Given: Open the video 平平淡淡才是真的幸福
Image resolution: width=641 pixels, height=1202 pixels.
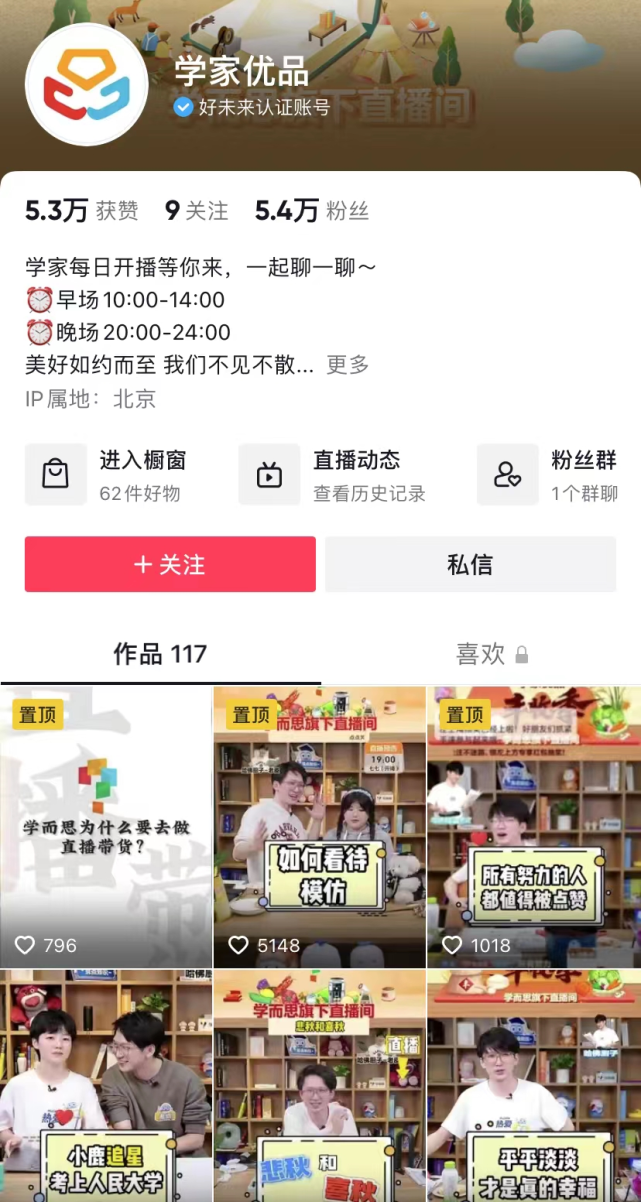Looking at the screenshot, I should (x=534, y=1085).
